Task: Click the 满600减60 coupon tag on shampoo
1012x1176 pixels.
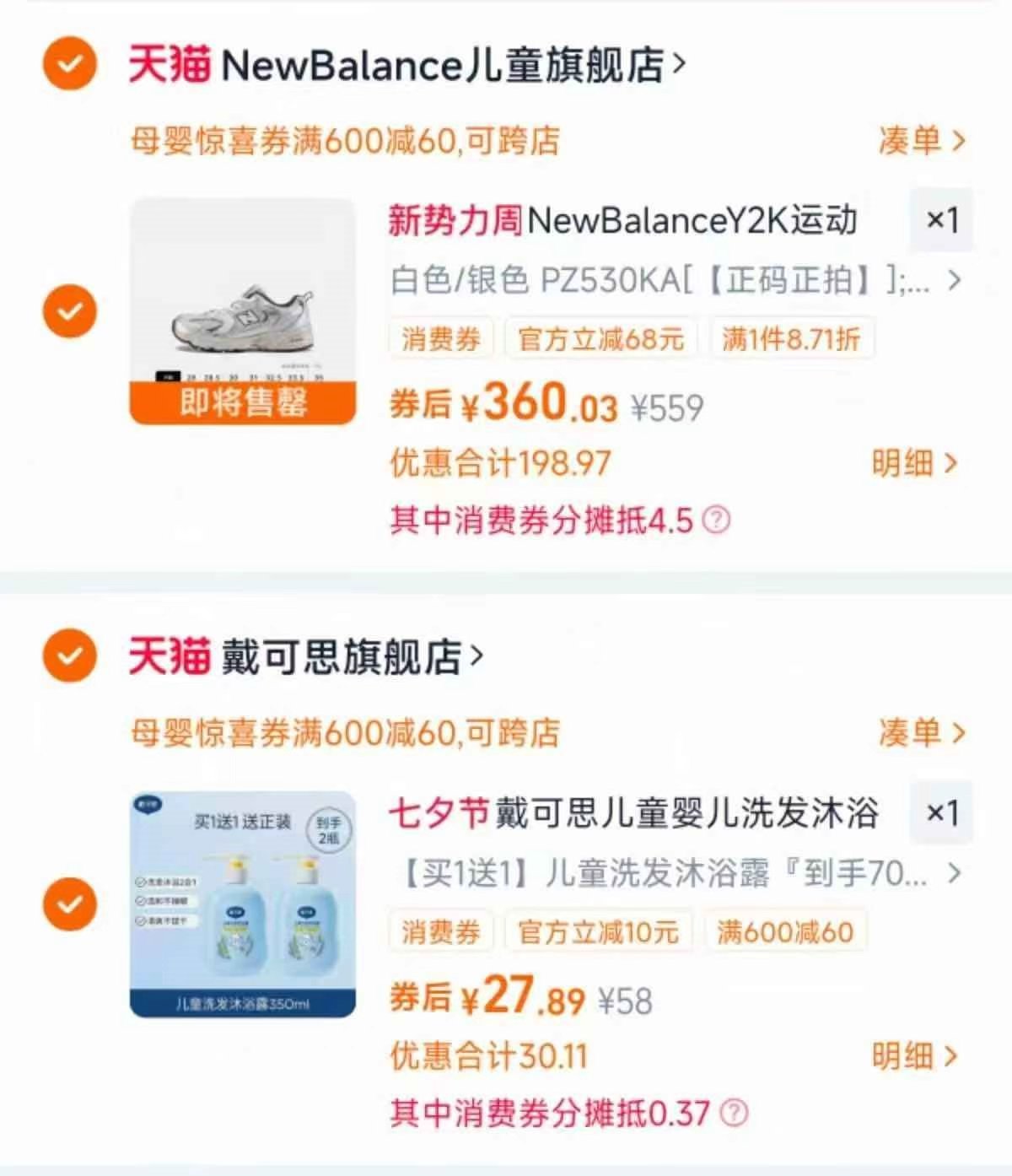Action: 785,931
